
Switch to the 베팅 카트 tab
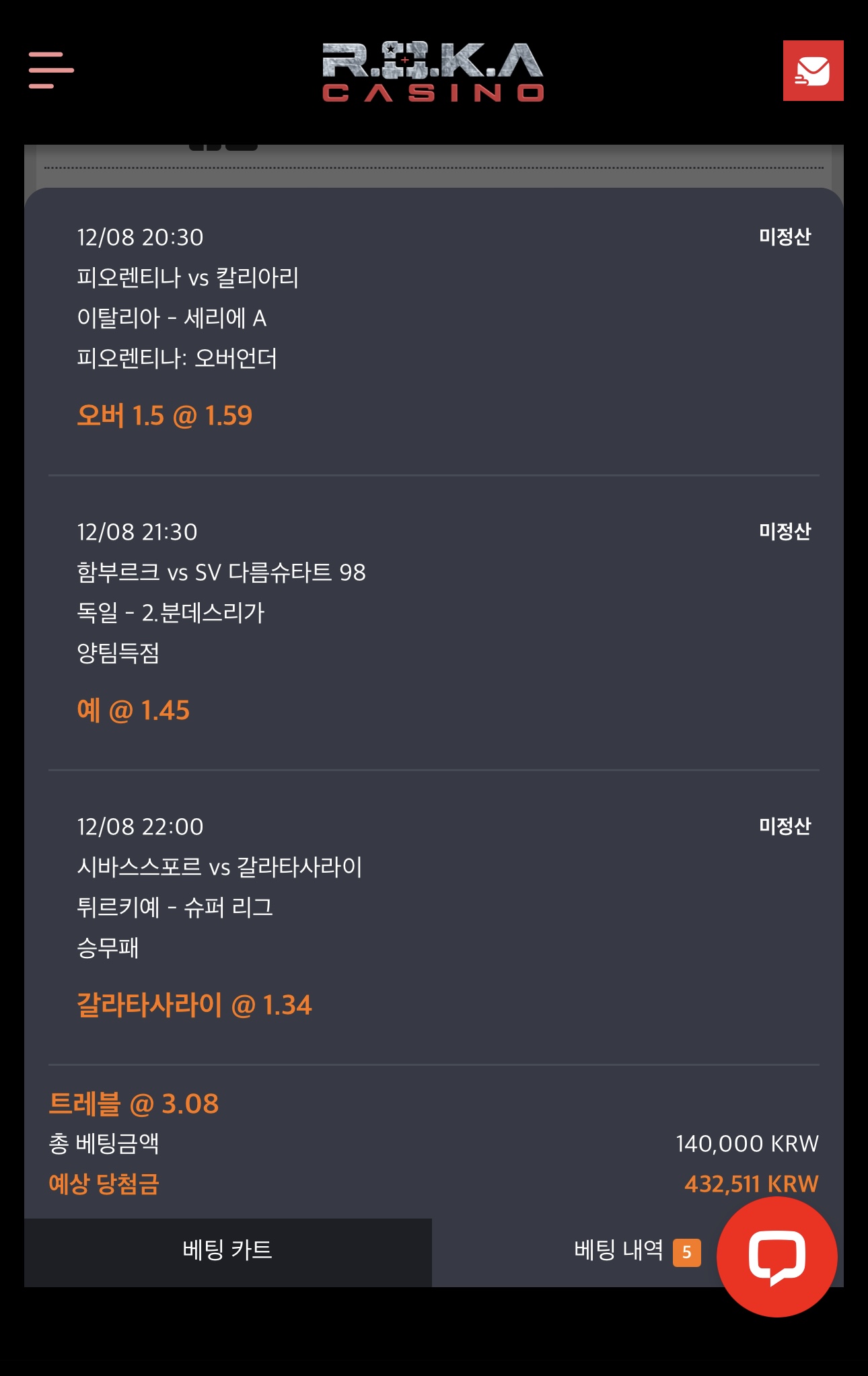pyautogui.click(x=227, y=1251)
